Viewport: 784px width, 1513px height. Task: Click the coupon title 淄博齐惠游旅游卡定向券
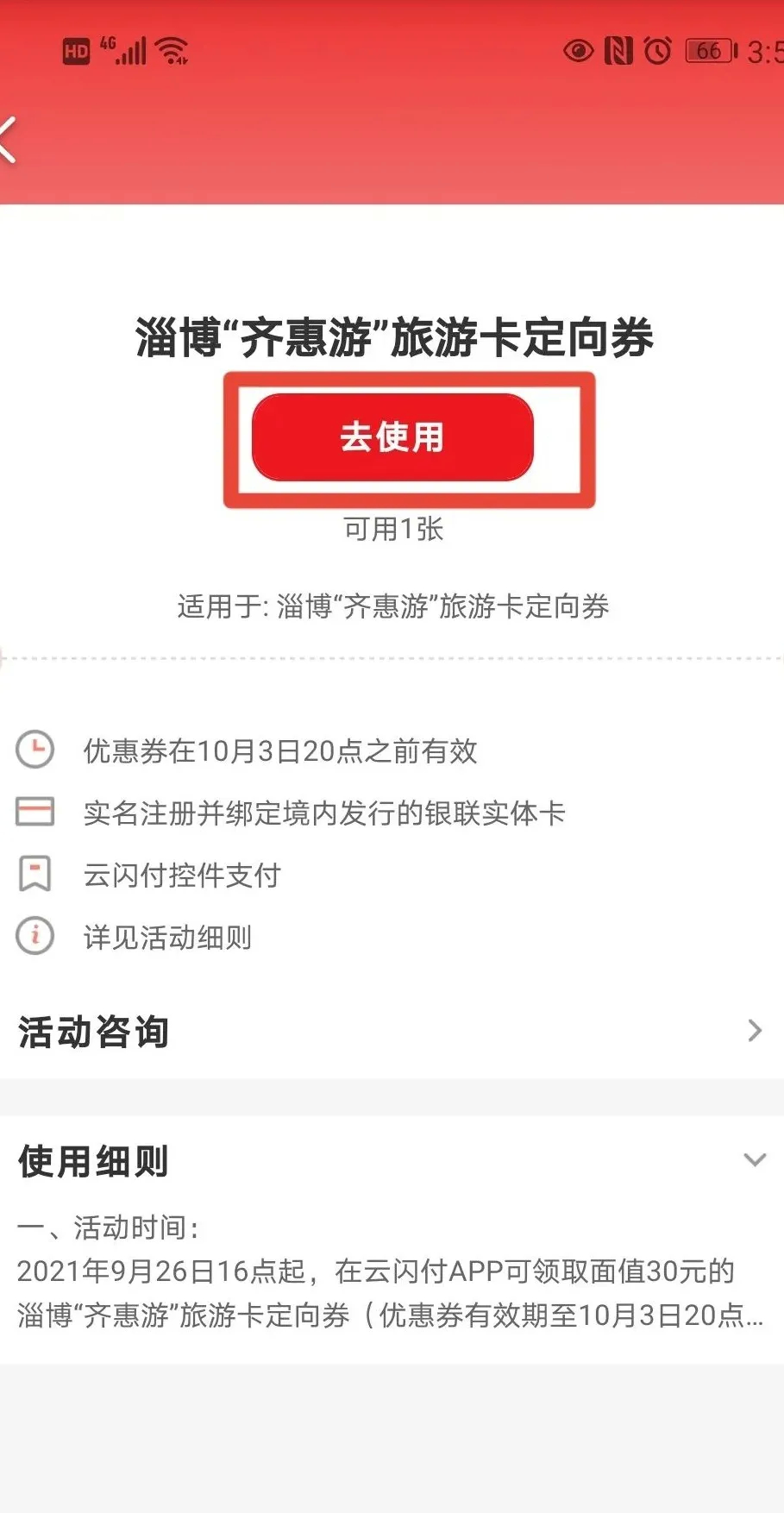click(392, 340)
